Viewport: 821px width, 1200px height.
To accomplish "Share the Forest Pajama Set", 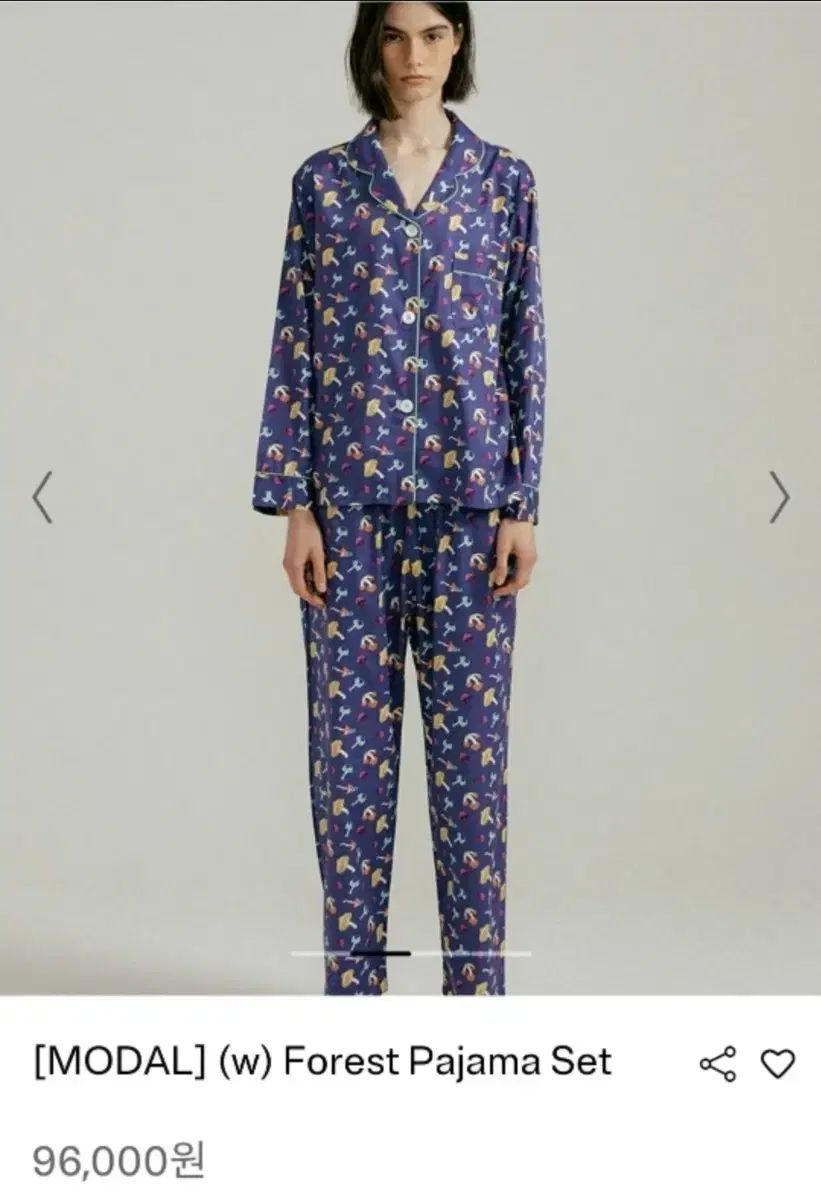I will [717, 1064].
